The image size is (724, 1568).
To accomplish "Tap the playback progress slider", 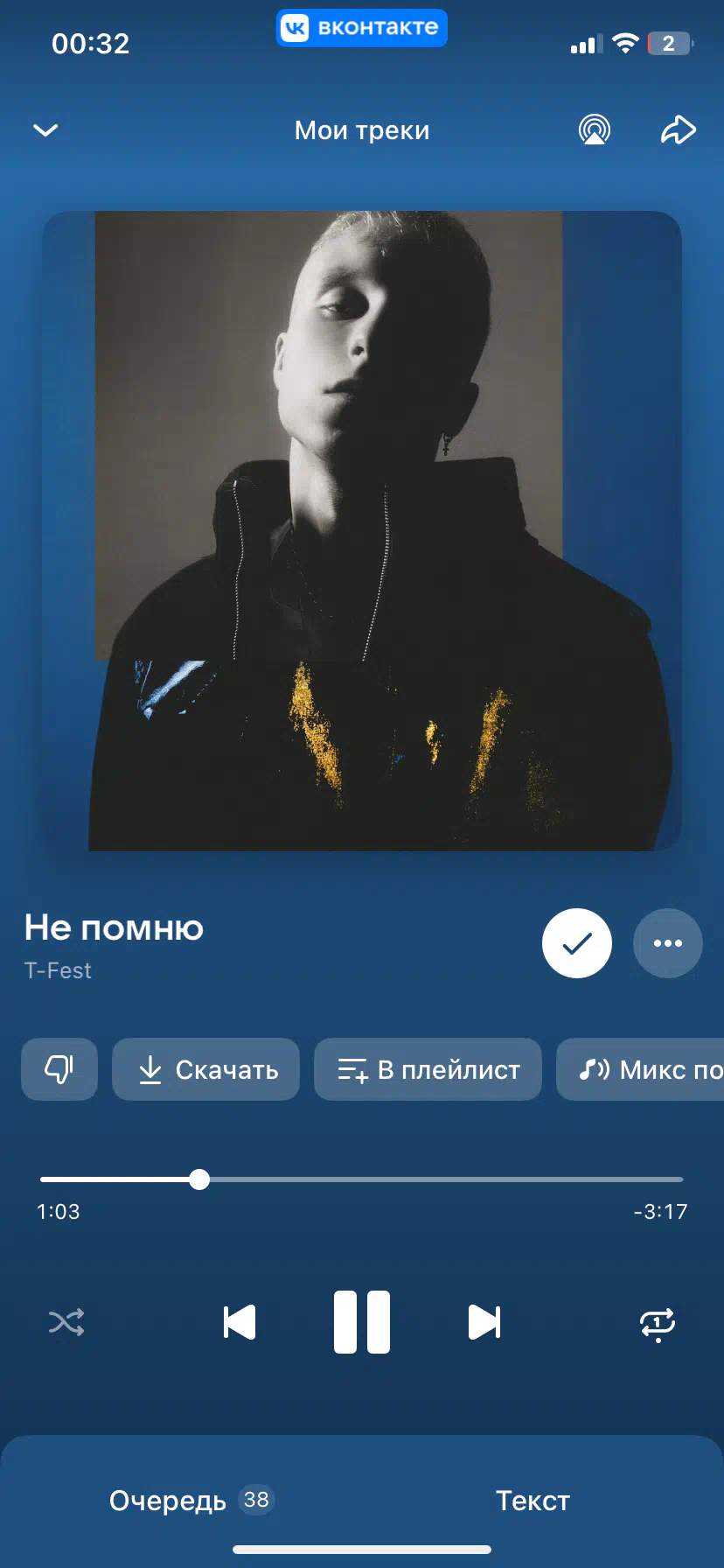I will [362, 1179].
